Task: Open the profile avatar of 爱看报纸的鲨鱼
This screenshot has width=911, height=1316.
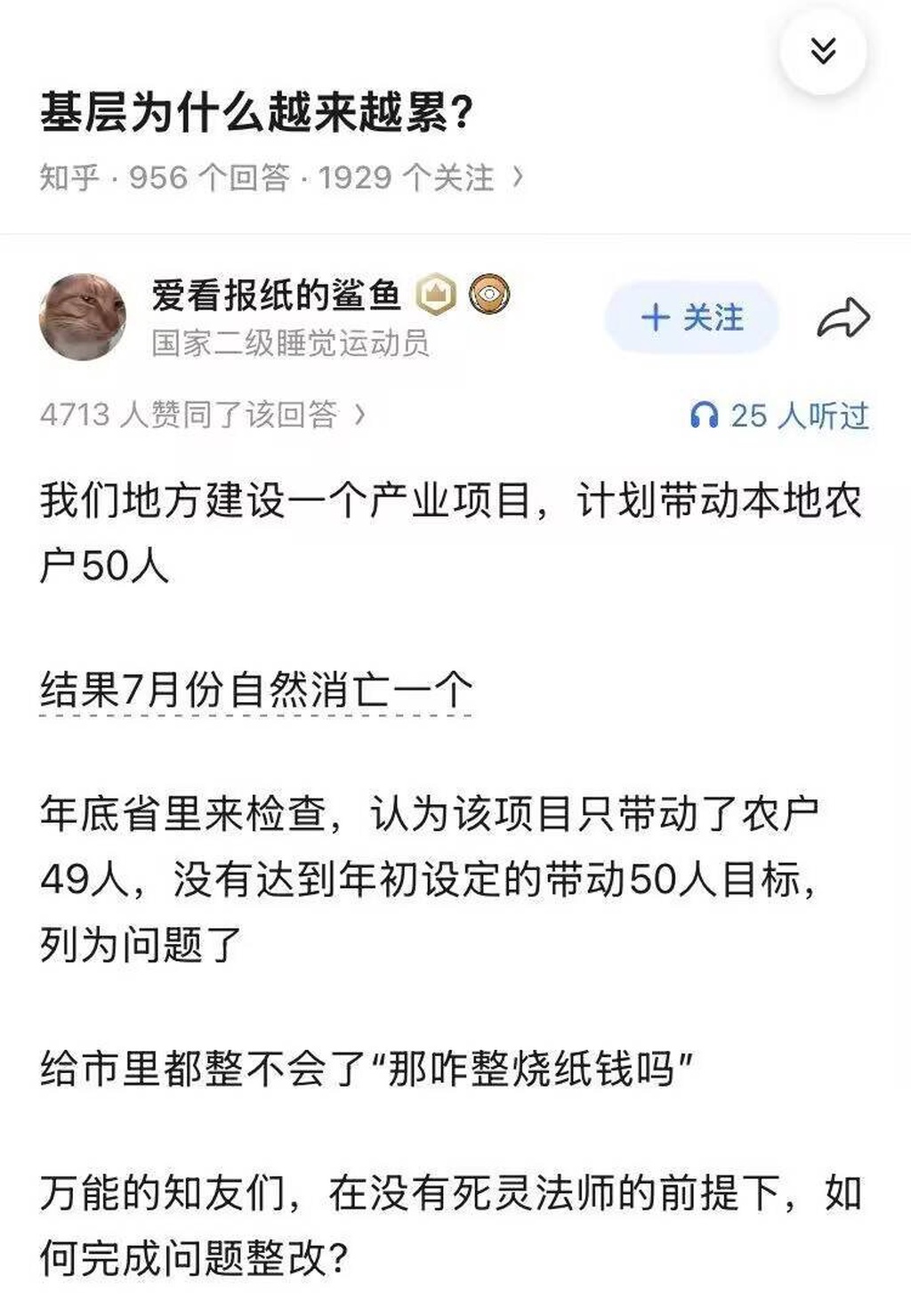Action: point(83,317)
